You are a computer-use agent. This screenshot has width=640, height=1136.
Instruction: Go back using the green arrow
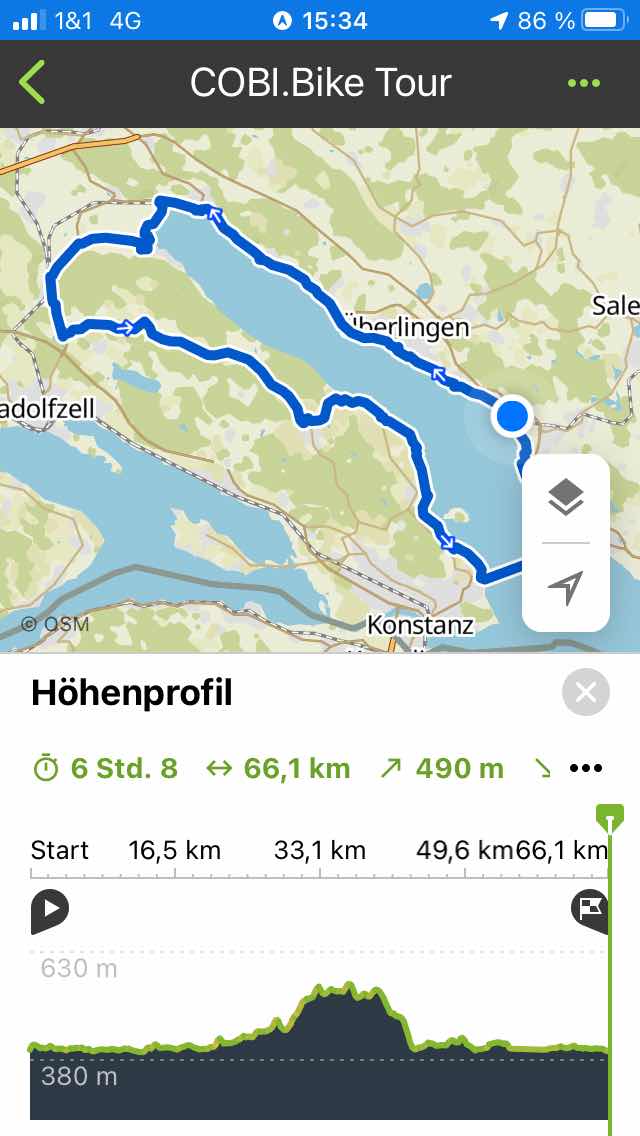click(32, 83)
